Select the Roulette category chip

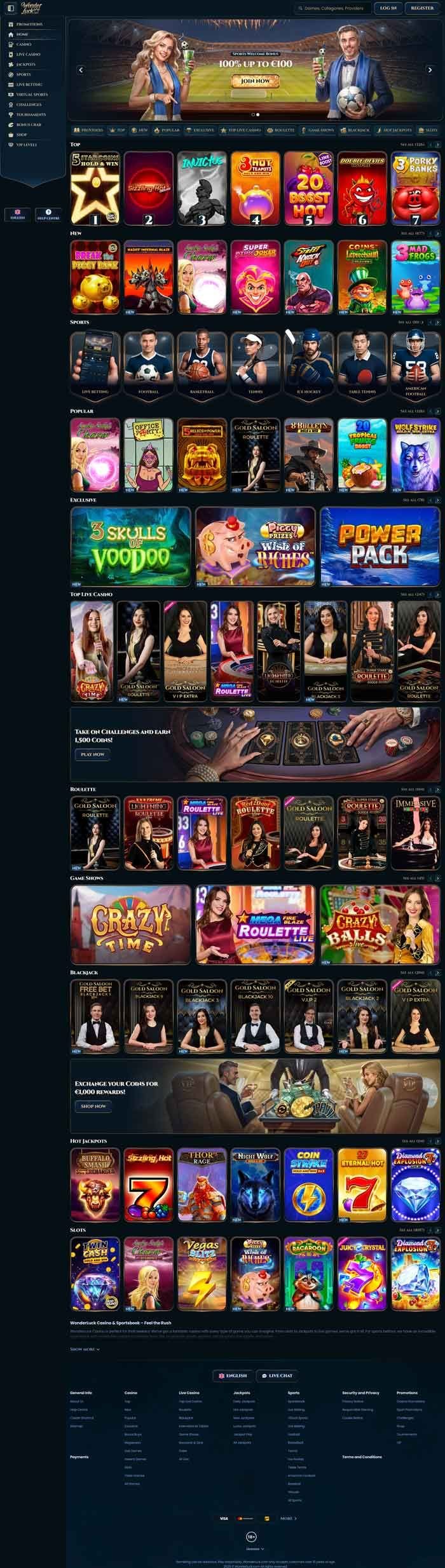(x=281, y=130)
